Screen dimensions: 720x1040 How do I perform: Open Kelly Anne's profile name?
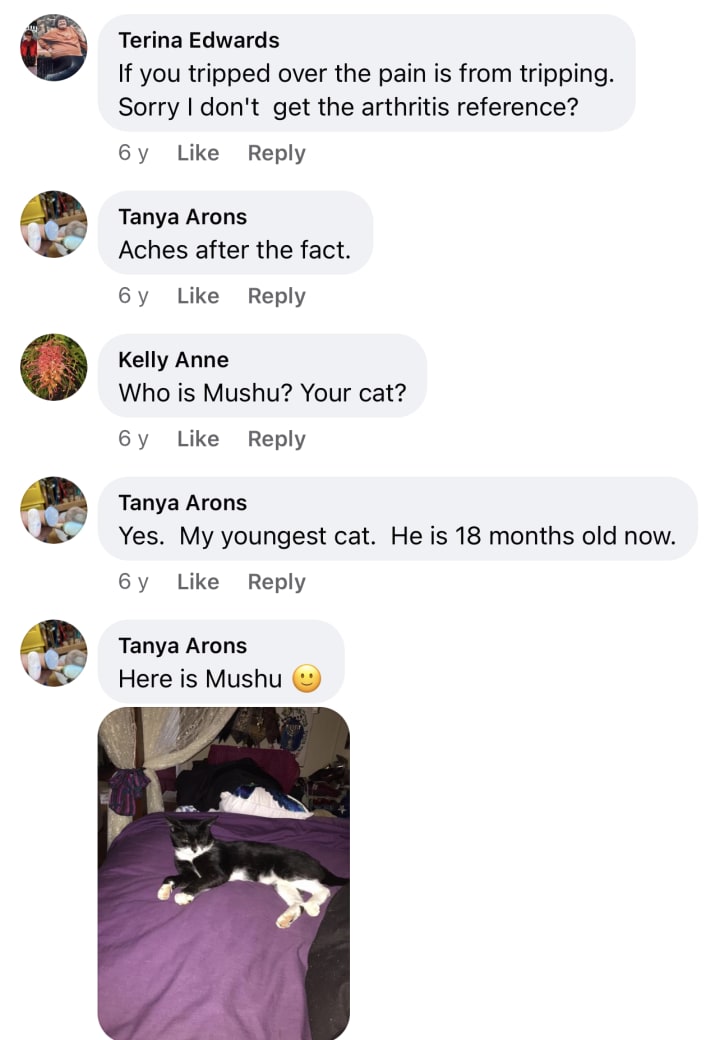tap(174, 359)
